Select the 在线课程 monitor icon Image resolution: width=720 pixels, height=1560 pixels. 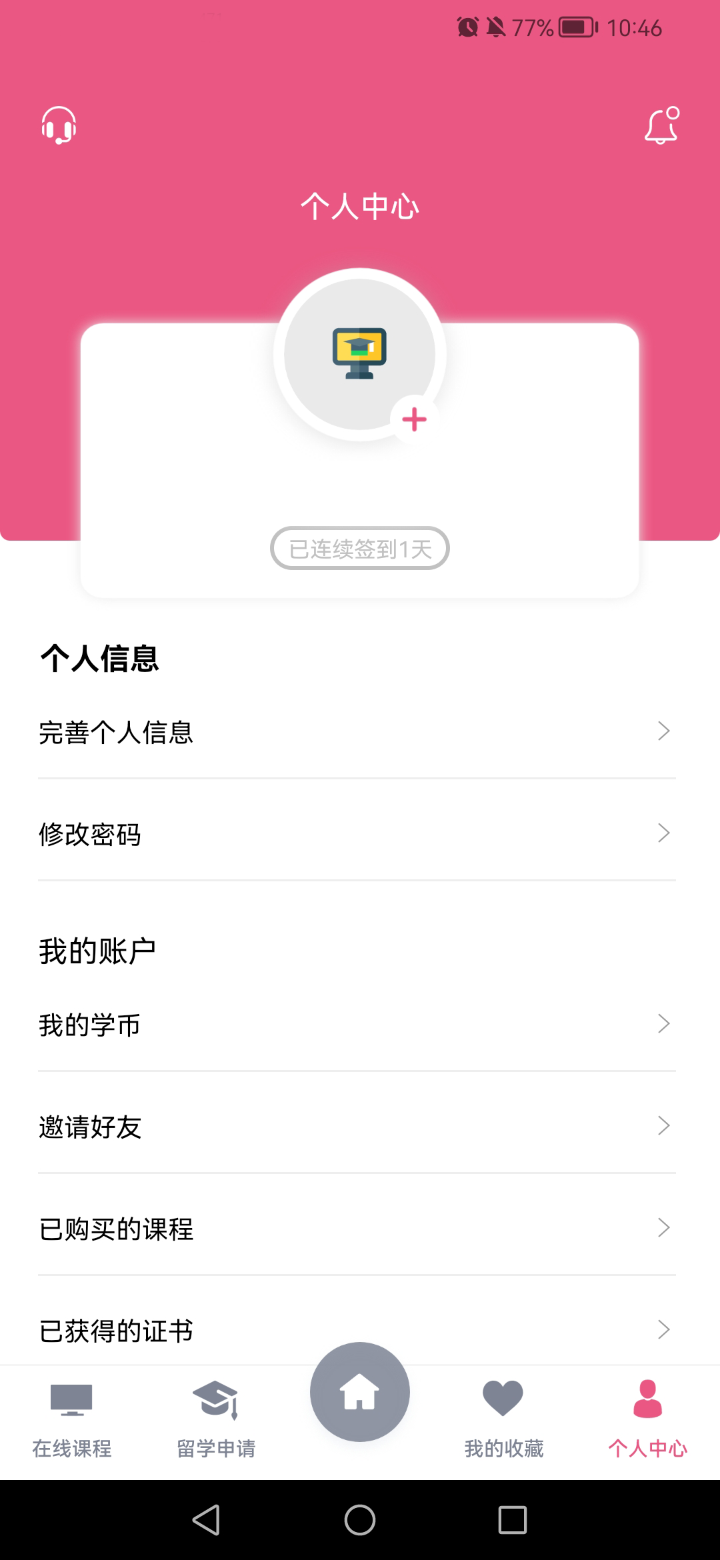[71, 1399]
